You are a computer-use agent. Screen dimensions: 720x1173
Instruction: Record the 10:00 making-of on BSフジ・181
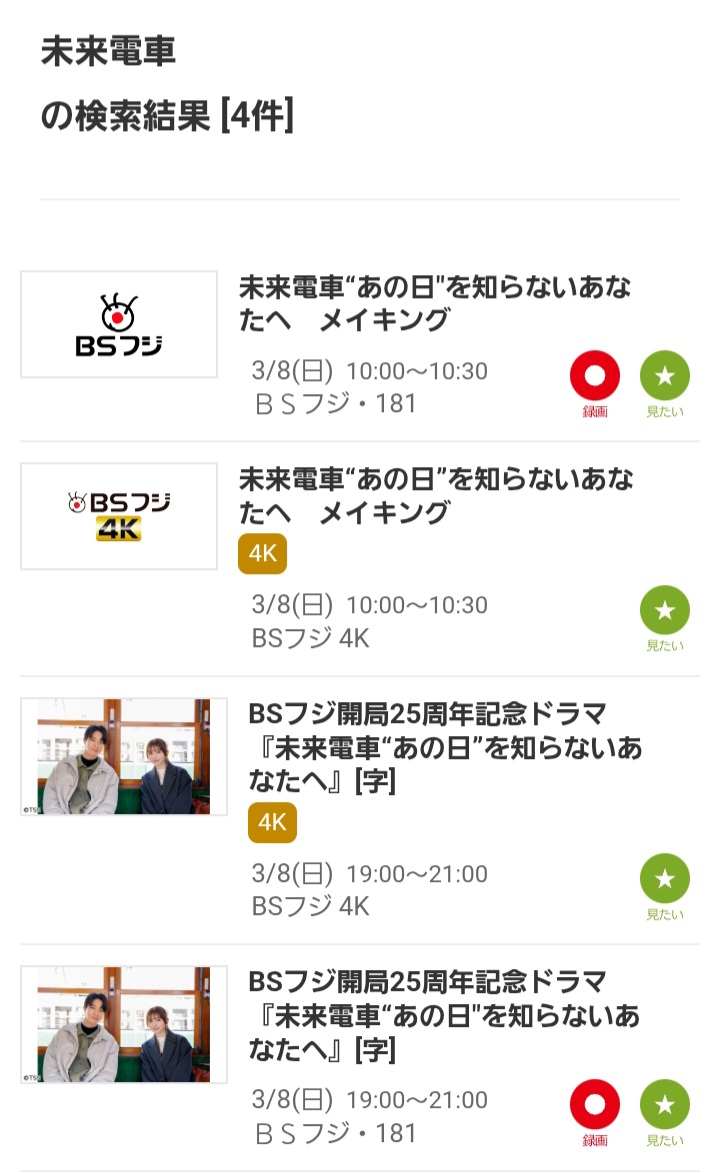[595, 377]
